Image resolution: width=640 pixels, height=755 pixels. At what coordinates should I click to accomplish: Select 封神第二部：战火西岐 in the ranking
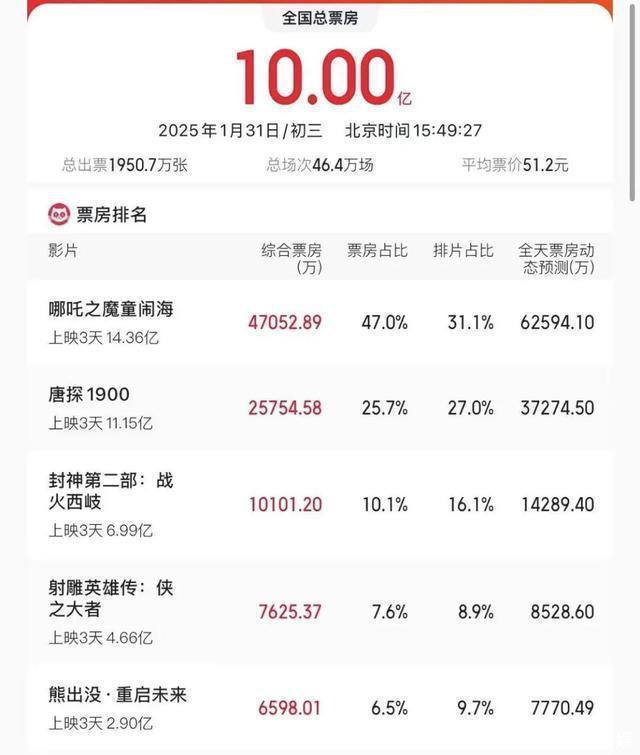coord(110,491)
